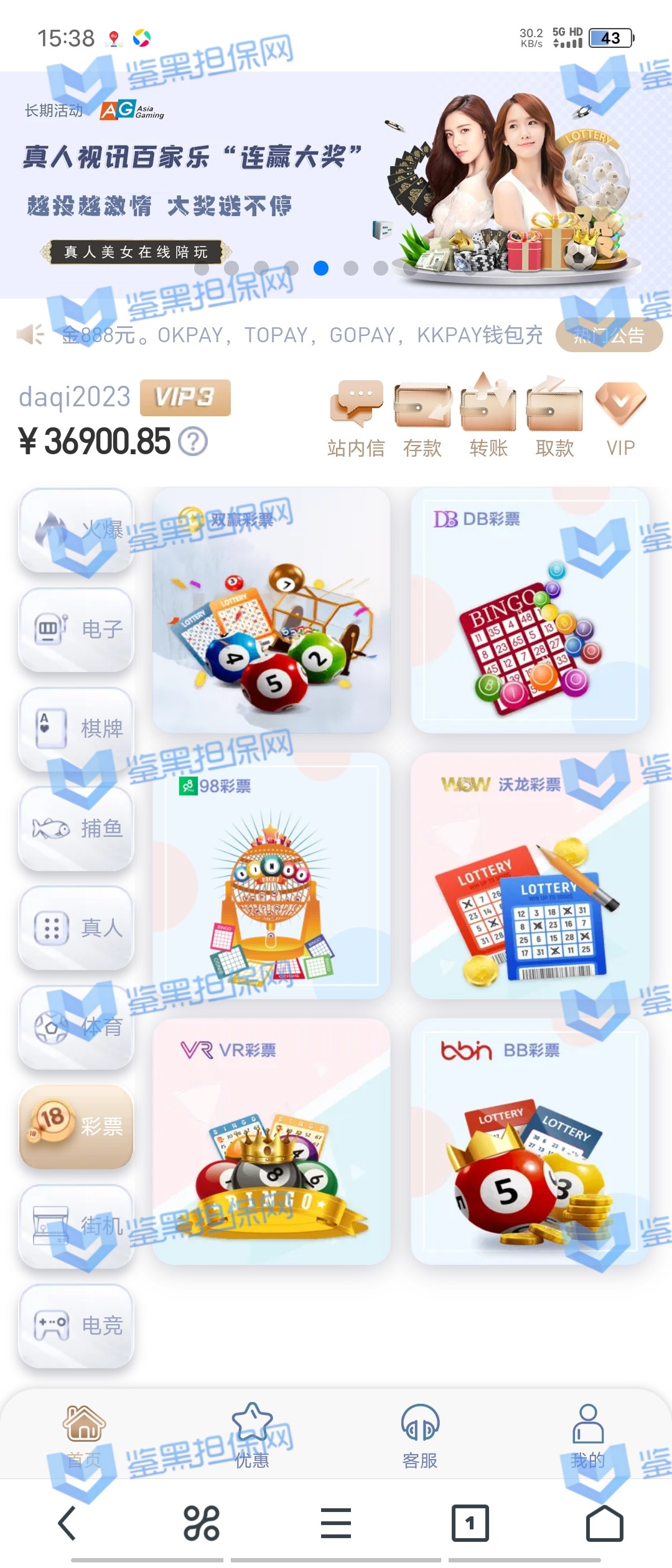This screenshot has height=1568, width=672.
Task: Go back with the browser back arrow
Action: point(67,1523)
